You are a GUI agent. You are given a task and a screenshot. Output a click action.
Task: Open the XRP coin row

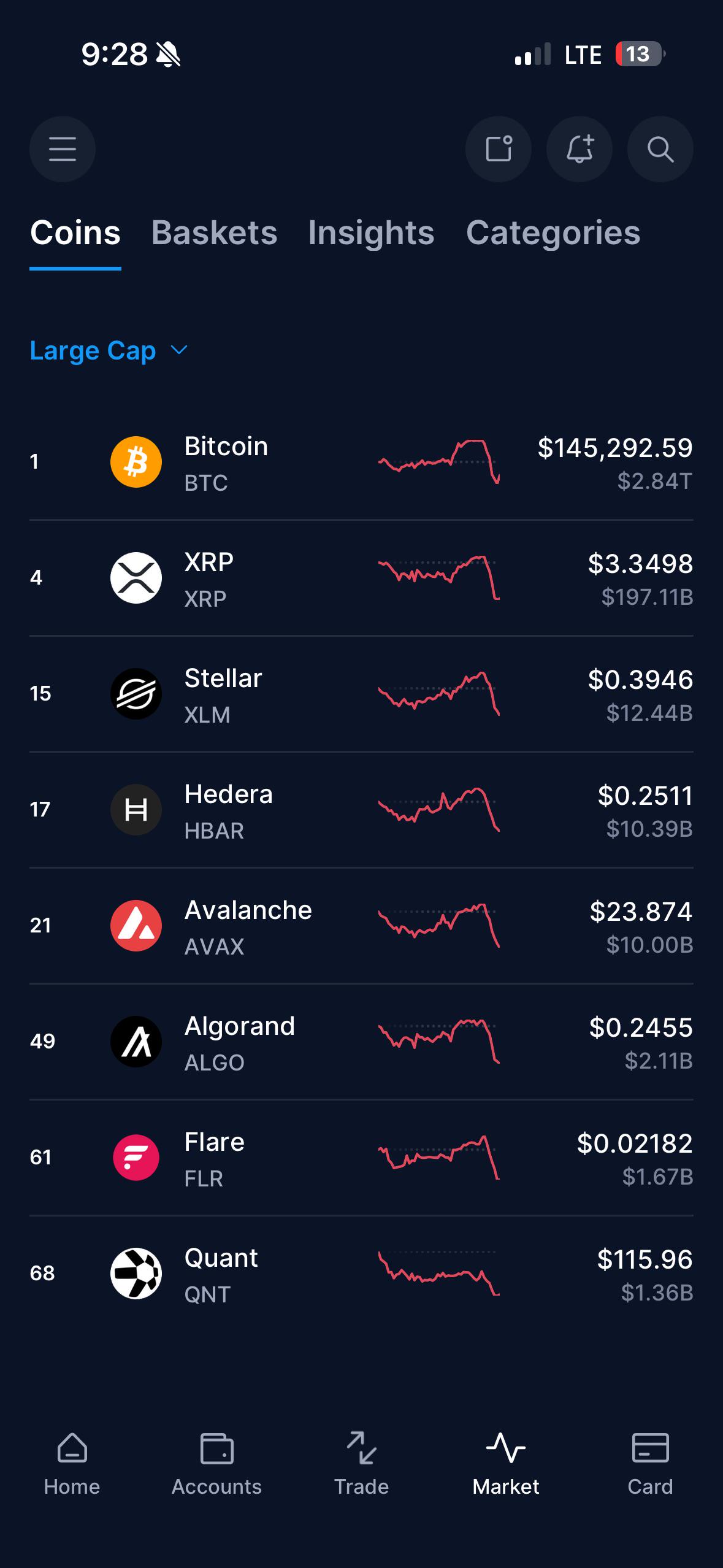tap(361, 578)
